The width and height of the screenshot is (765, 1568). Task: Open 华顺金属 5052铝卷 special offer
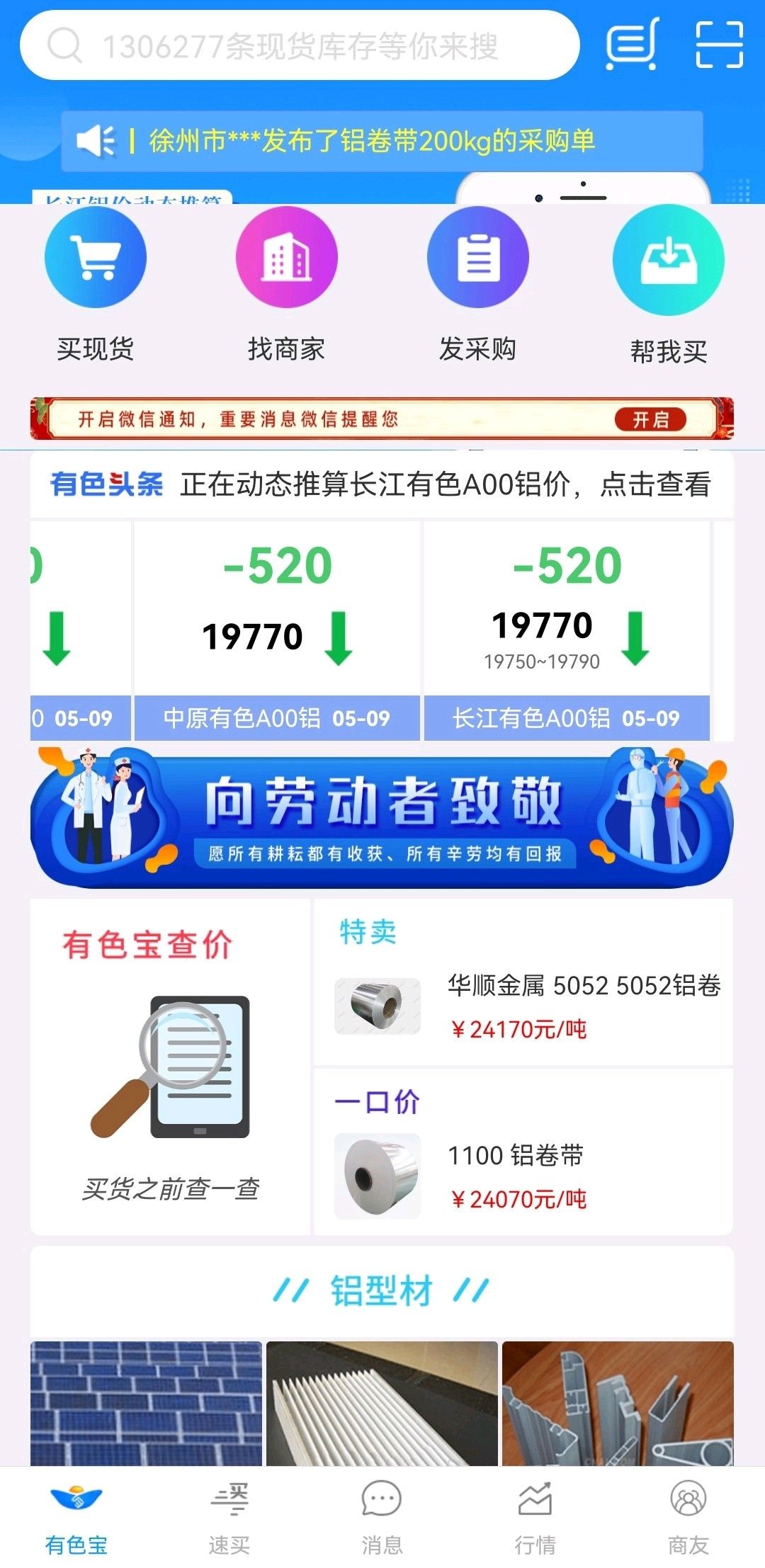point(523,1004)
